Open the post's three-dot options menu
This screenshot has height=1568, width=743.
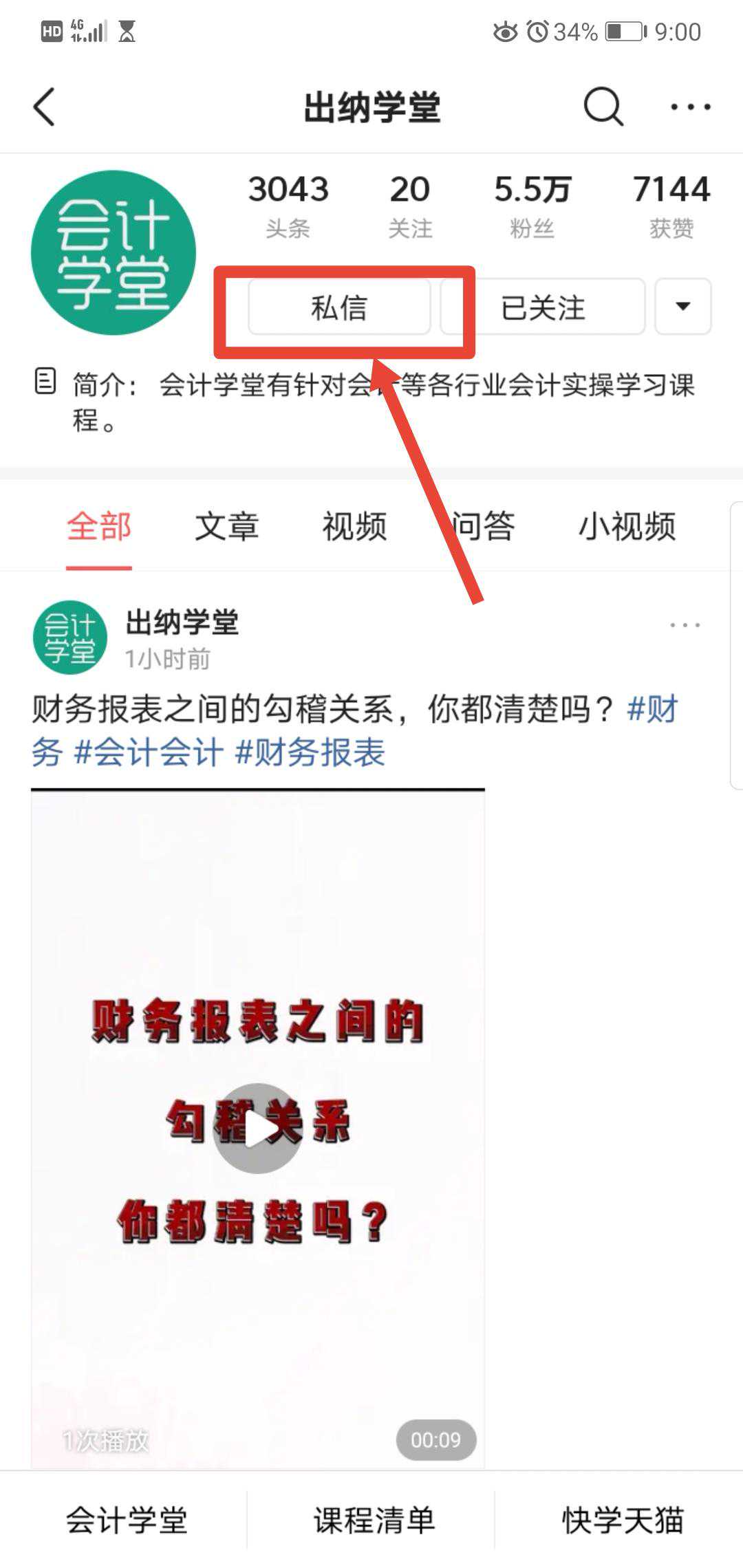(685, 625)
